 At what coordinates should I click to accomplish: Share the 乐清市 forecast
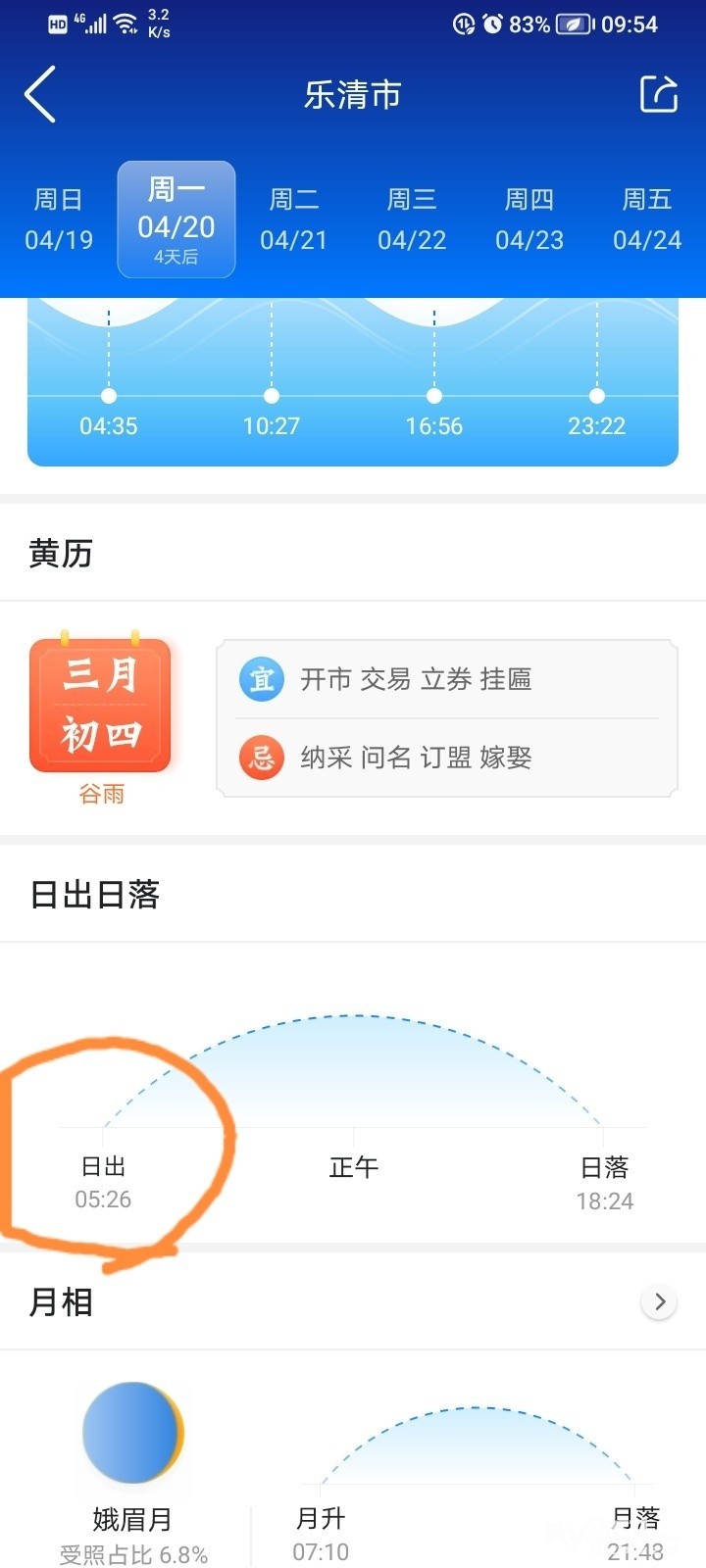click(659, 95)
